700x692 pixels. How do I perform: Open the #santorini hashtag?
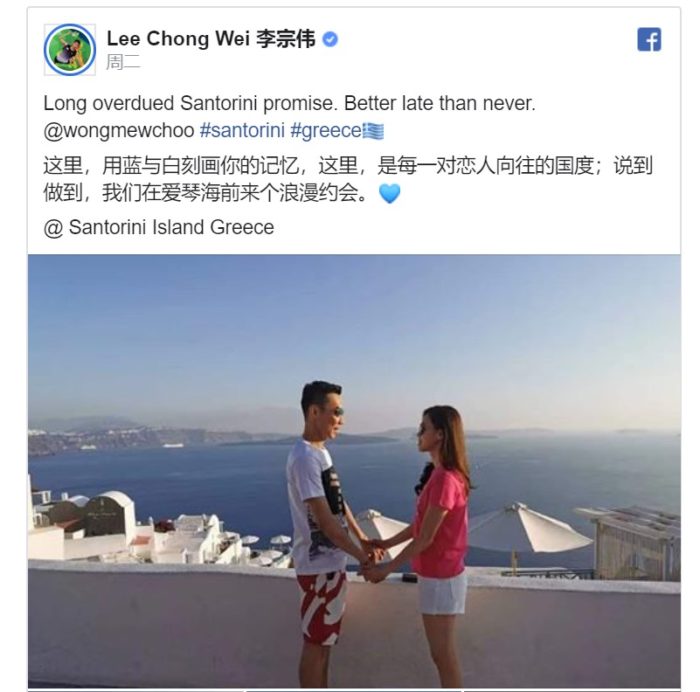tap(241, 131)
